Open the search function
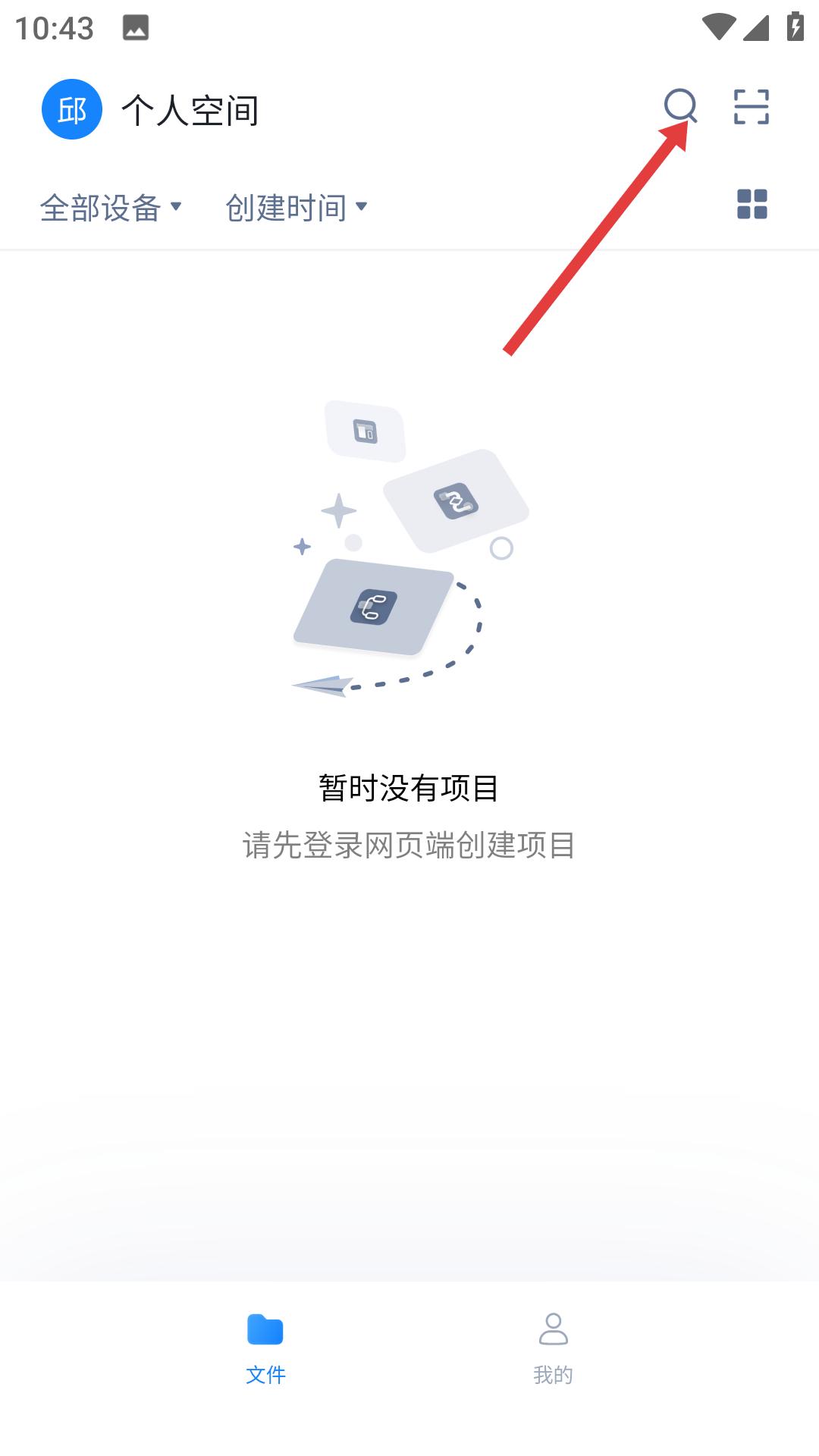The width and height of the screenshot is (819, 1456). pyautogui.click(x=680, y=108)
